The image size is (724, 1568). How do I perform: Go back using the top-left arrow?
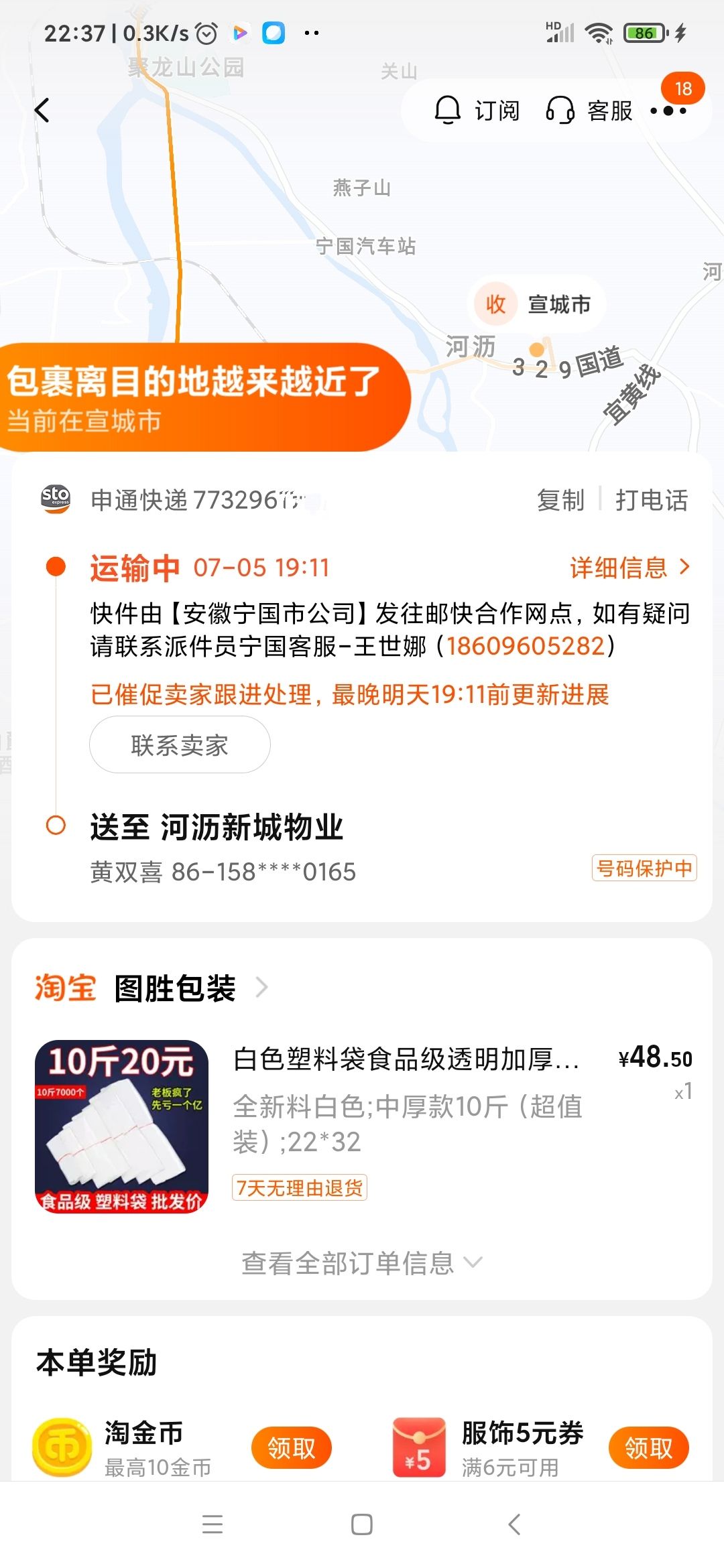point(42,111)
